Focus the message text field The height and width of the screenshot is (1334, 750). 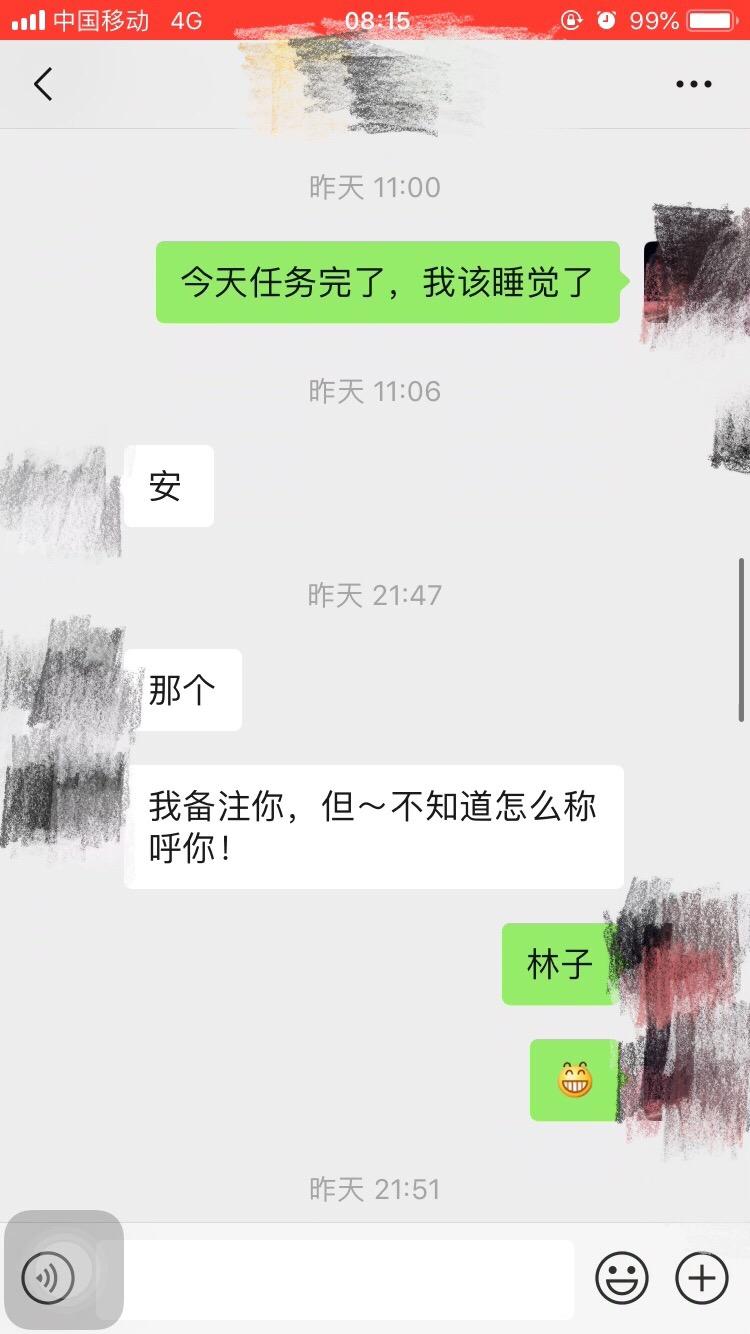[340, 1278]
